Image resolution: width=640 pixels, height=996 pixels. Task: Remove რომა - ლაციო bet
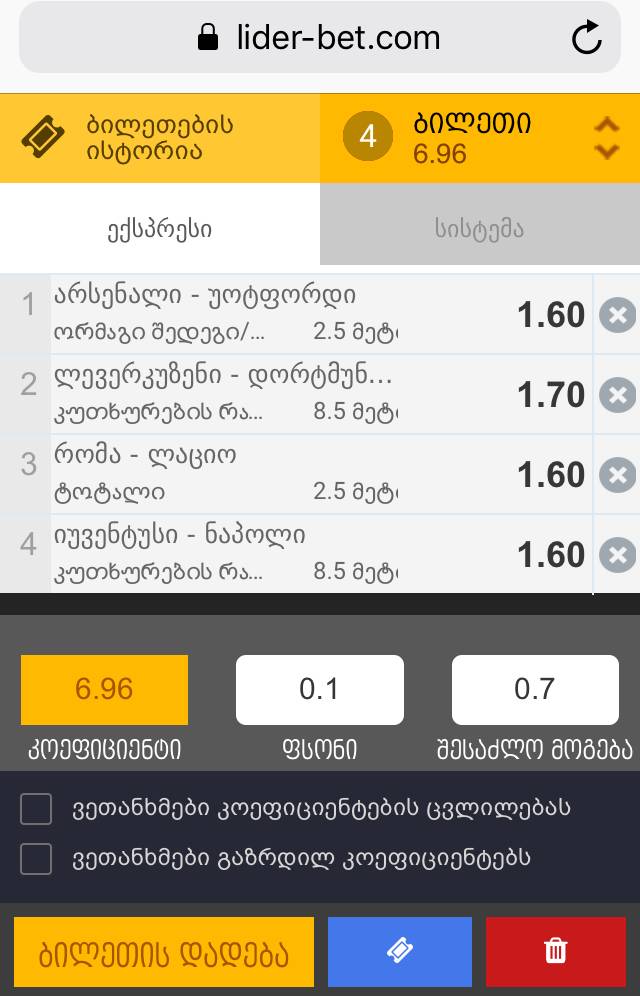pos(617,475)
